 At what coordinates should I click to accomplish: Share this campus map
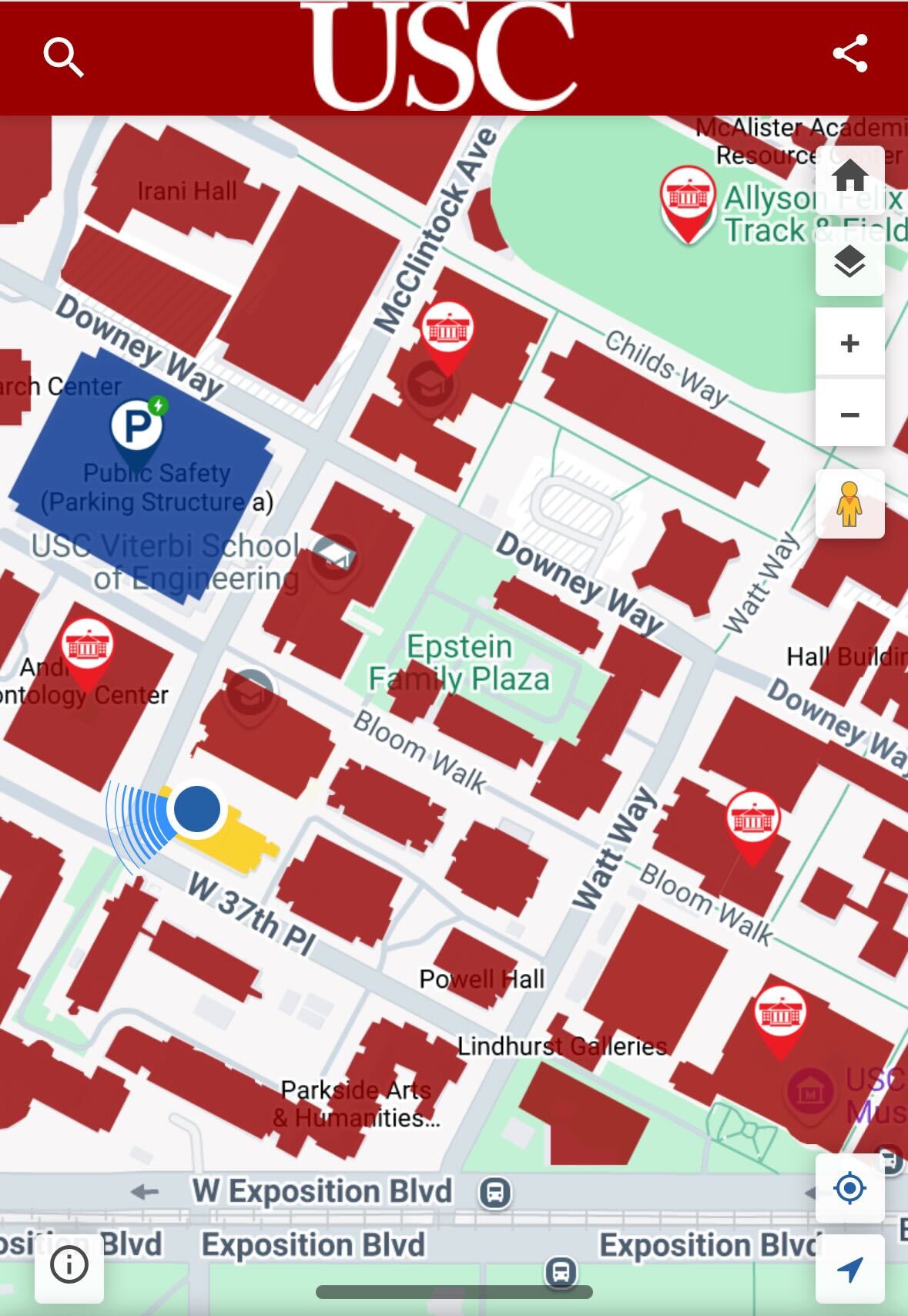[849, 54]
